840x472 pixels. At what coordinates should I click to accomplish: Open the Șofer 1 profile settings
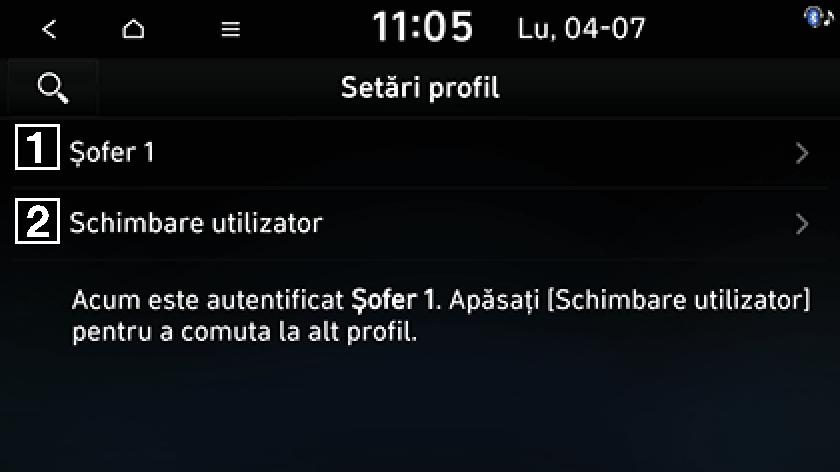pyautogui.click(x=420, y=153)
